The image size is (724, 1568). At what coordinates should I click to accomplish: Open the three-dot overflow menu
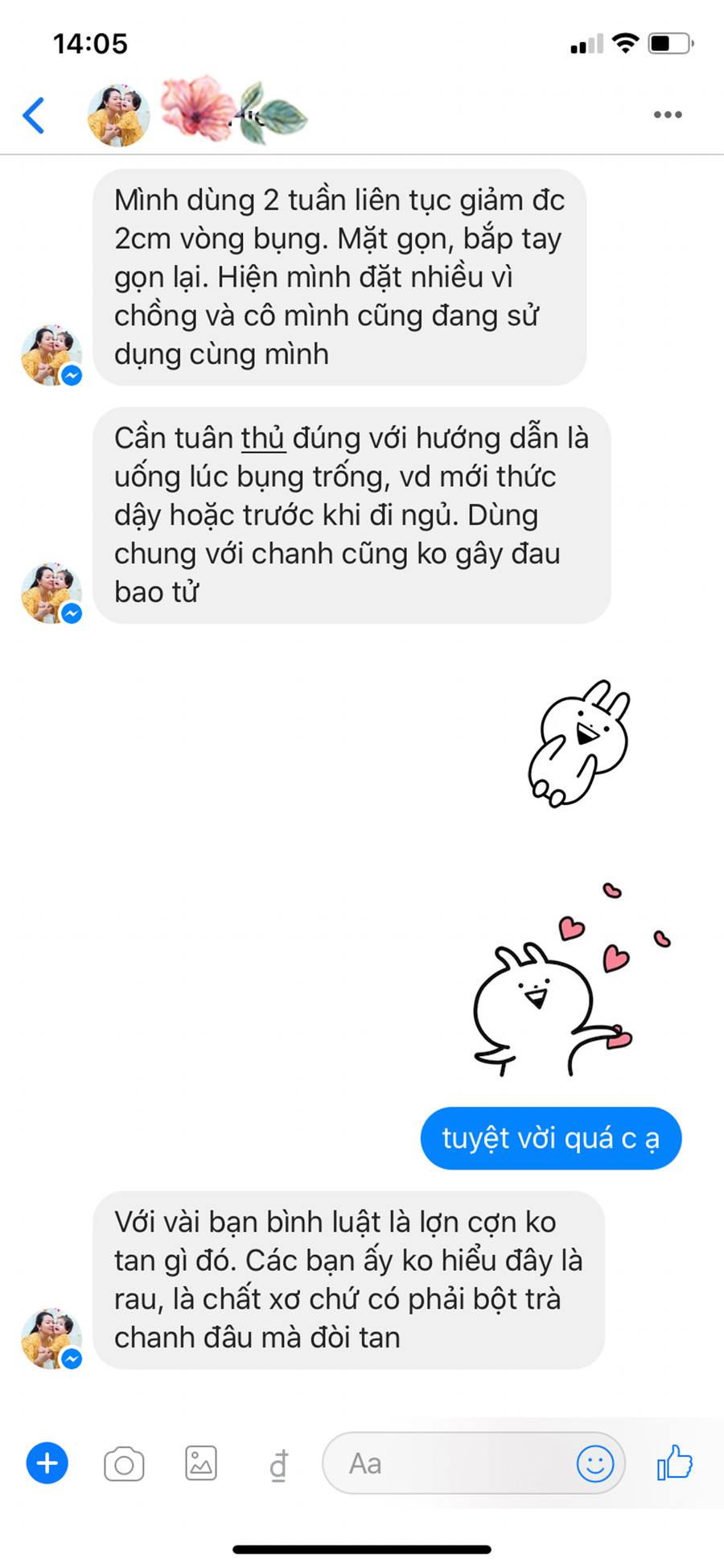[668, 115]
